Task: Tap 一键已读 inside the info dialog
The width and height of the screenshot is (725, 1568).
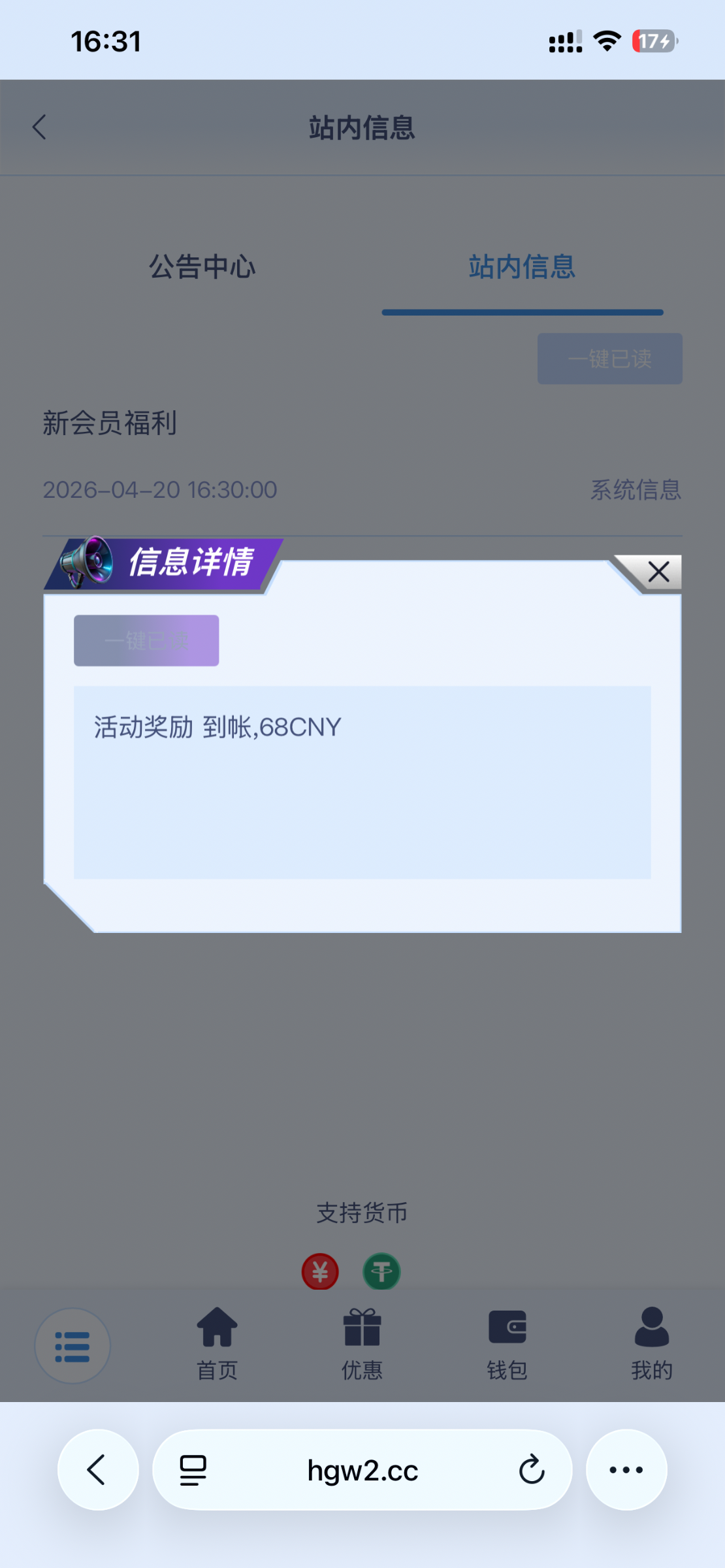Action: click(146, 640)
